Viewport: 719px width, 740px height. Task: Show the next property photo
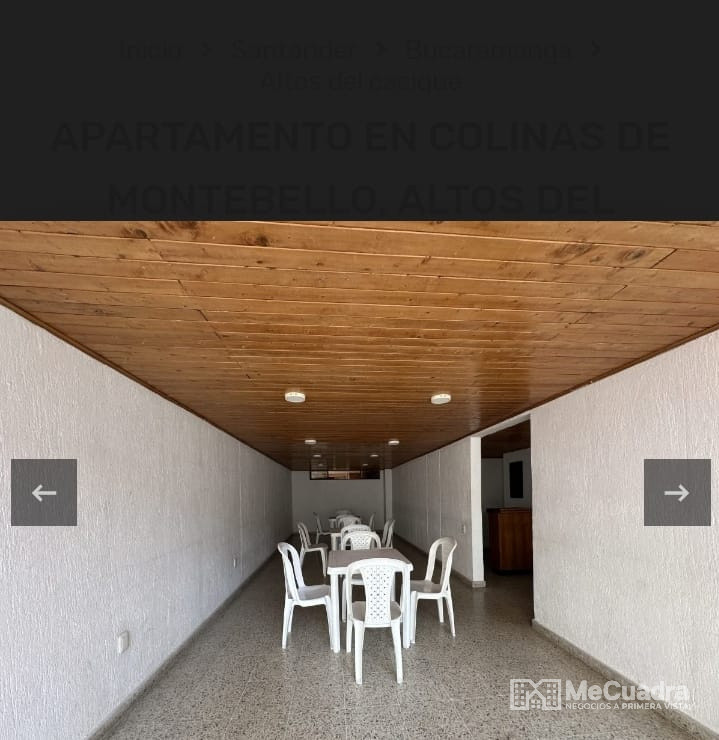click(677, 492)
